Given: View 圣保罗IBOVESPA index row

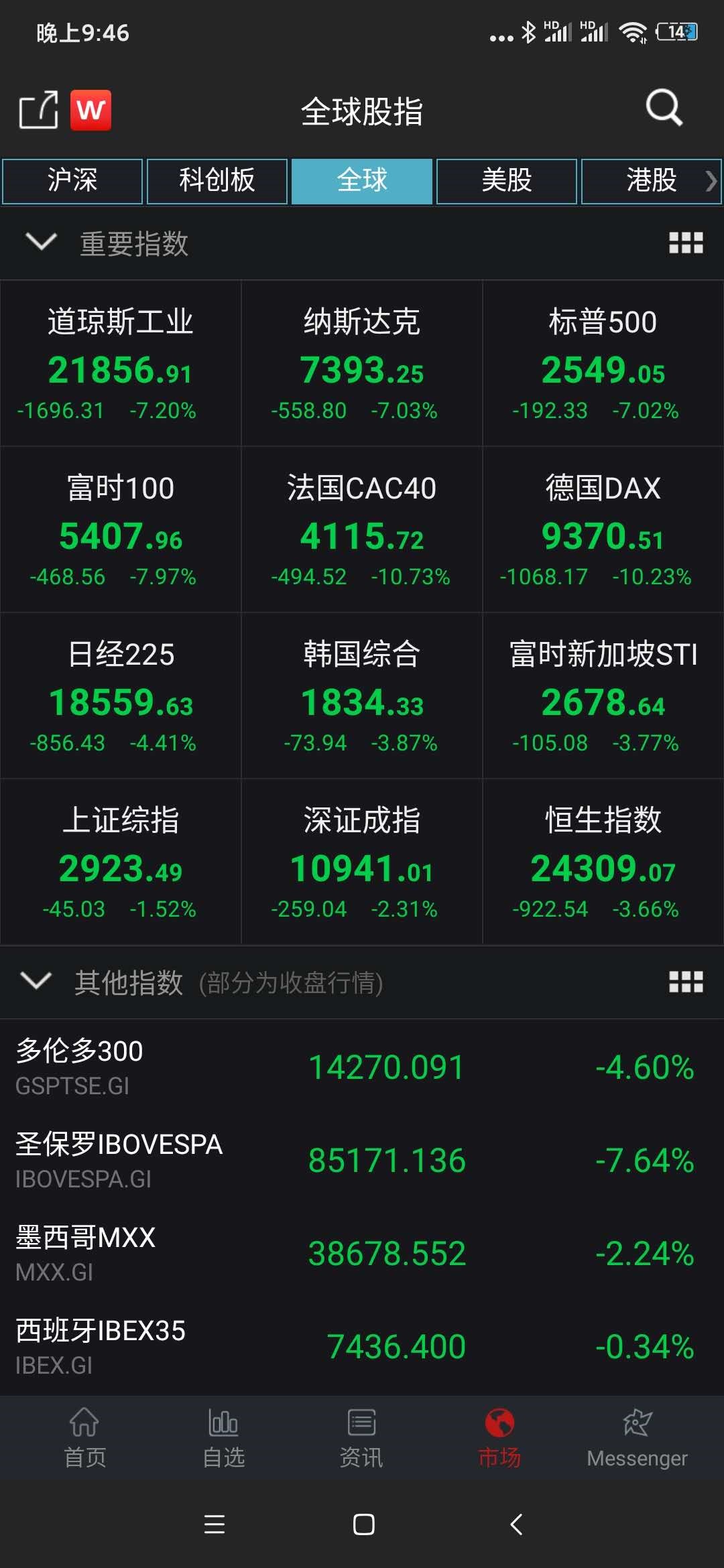Looking at the screenshot, I should tap(362, 1160).
